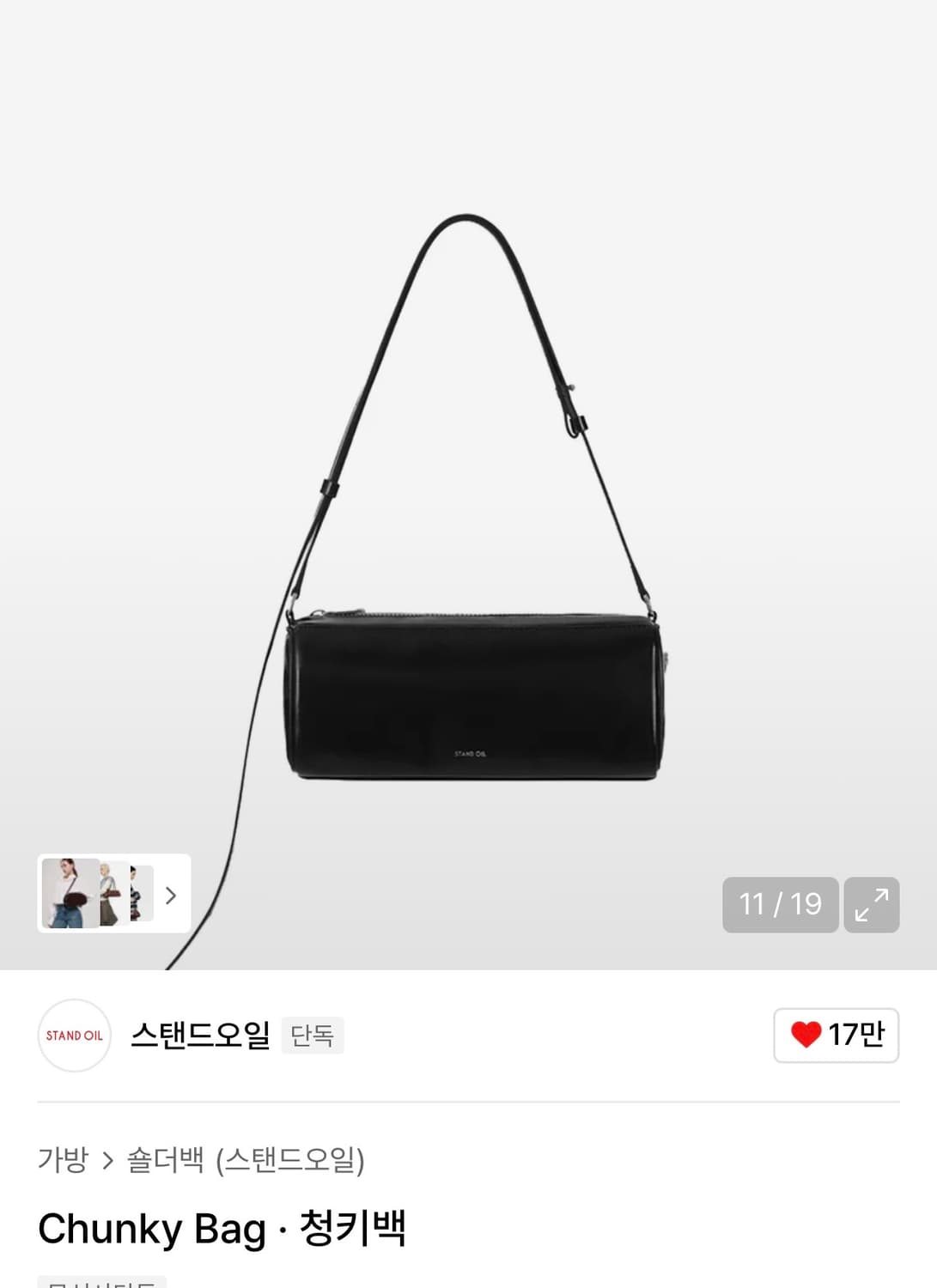Toggle the like on the 17만 heart button

(836, 1036)
